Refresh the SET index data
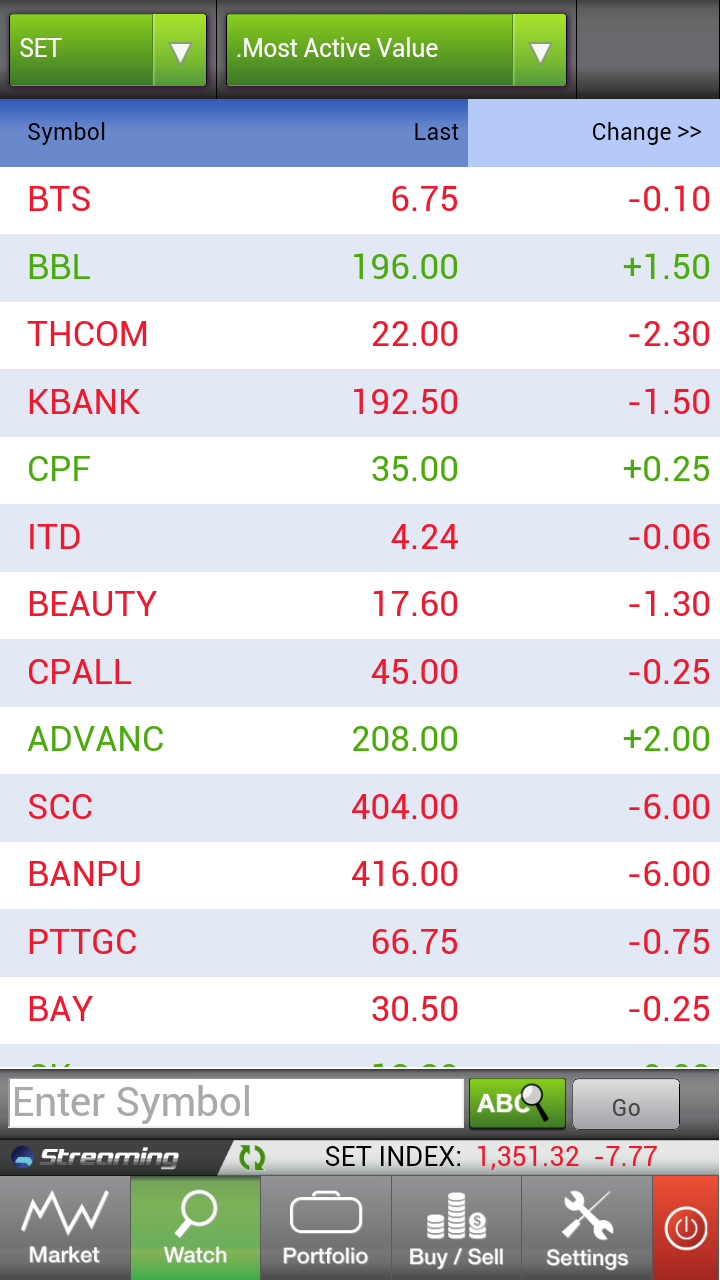This screenshot has height=1280, width=720. point(253,1158)
